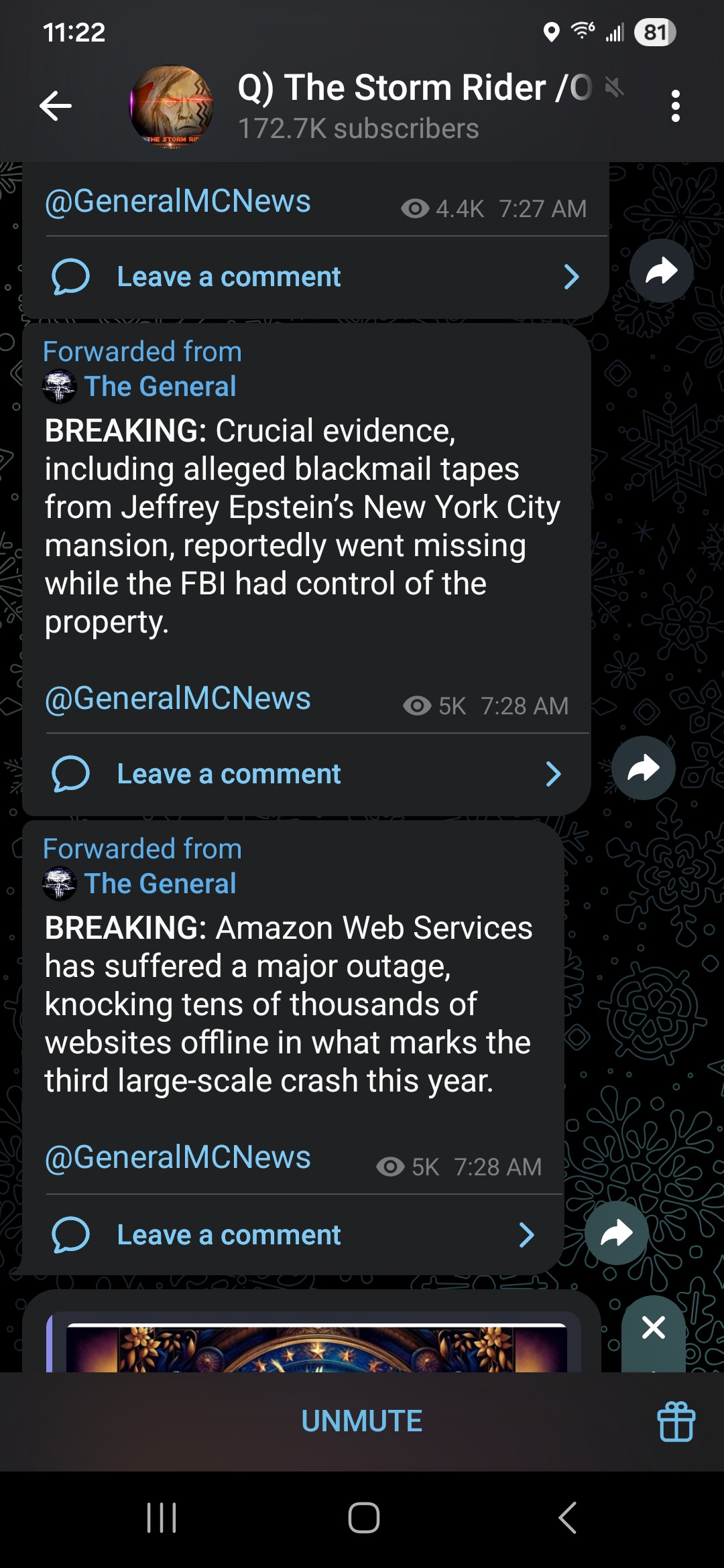Viewport: 724px width, 1568px height.
Task: Open the gift icon
Action: coord(676,1421)
